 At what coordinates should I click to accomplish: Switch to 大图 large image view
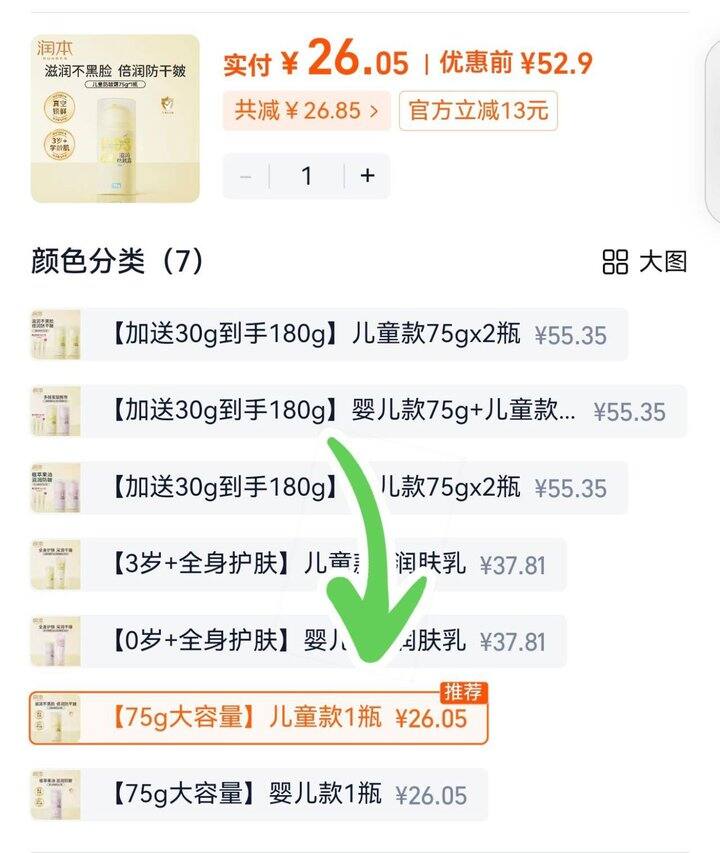point(645,262)
